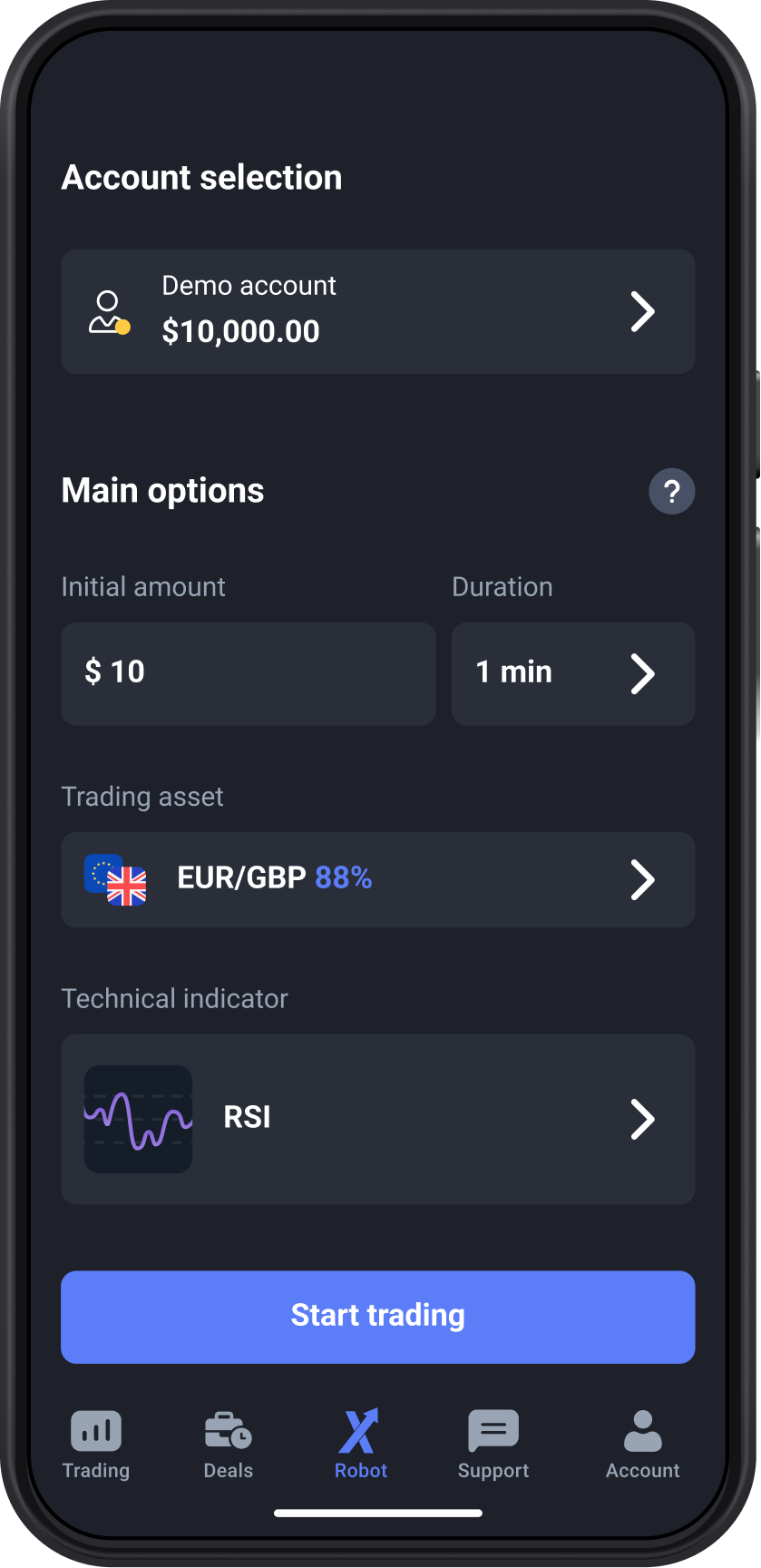Select the Account person icon
The width and height of the screenshot is (761, 1568).
pyautogui.click(x=642, y=1428)
